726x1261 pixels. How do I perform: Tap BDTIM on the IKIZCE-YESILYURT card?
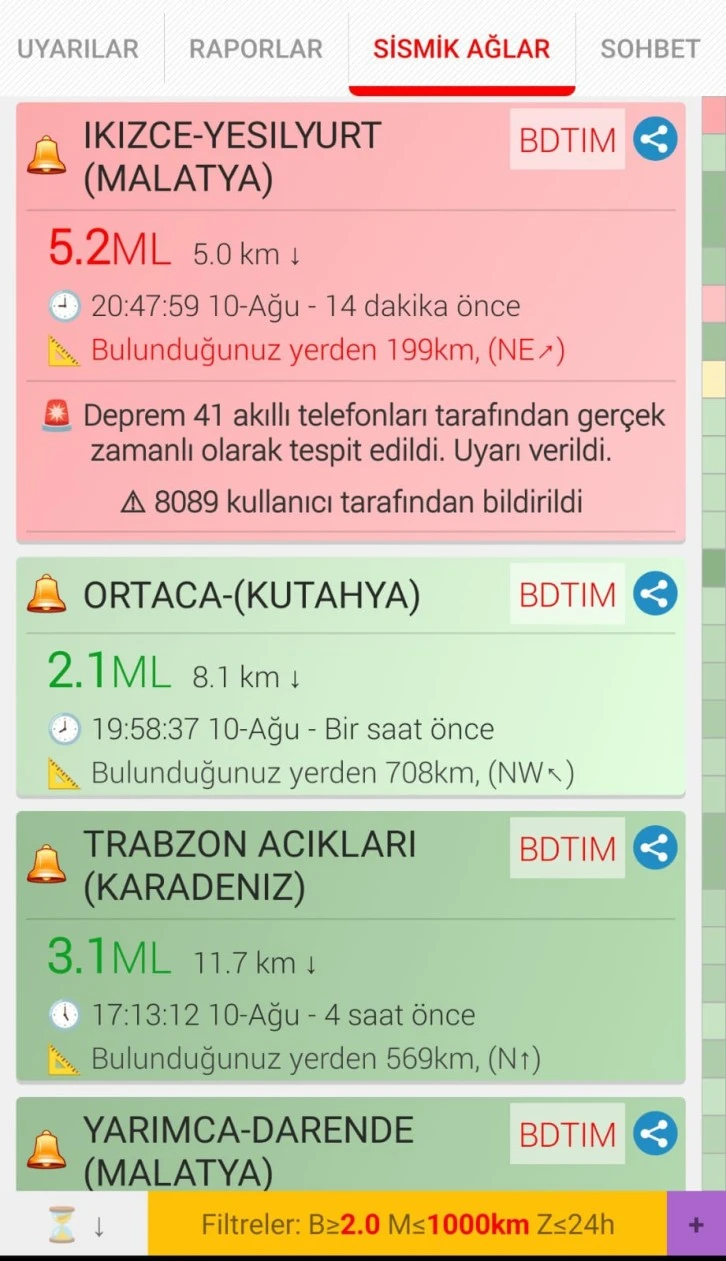(x=567, y=139)
